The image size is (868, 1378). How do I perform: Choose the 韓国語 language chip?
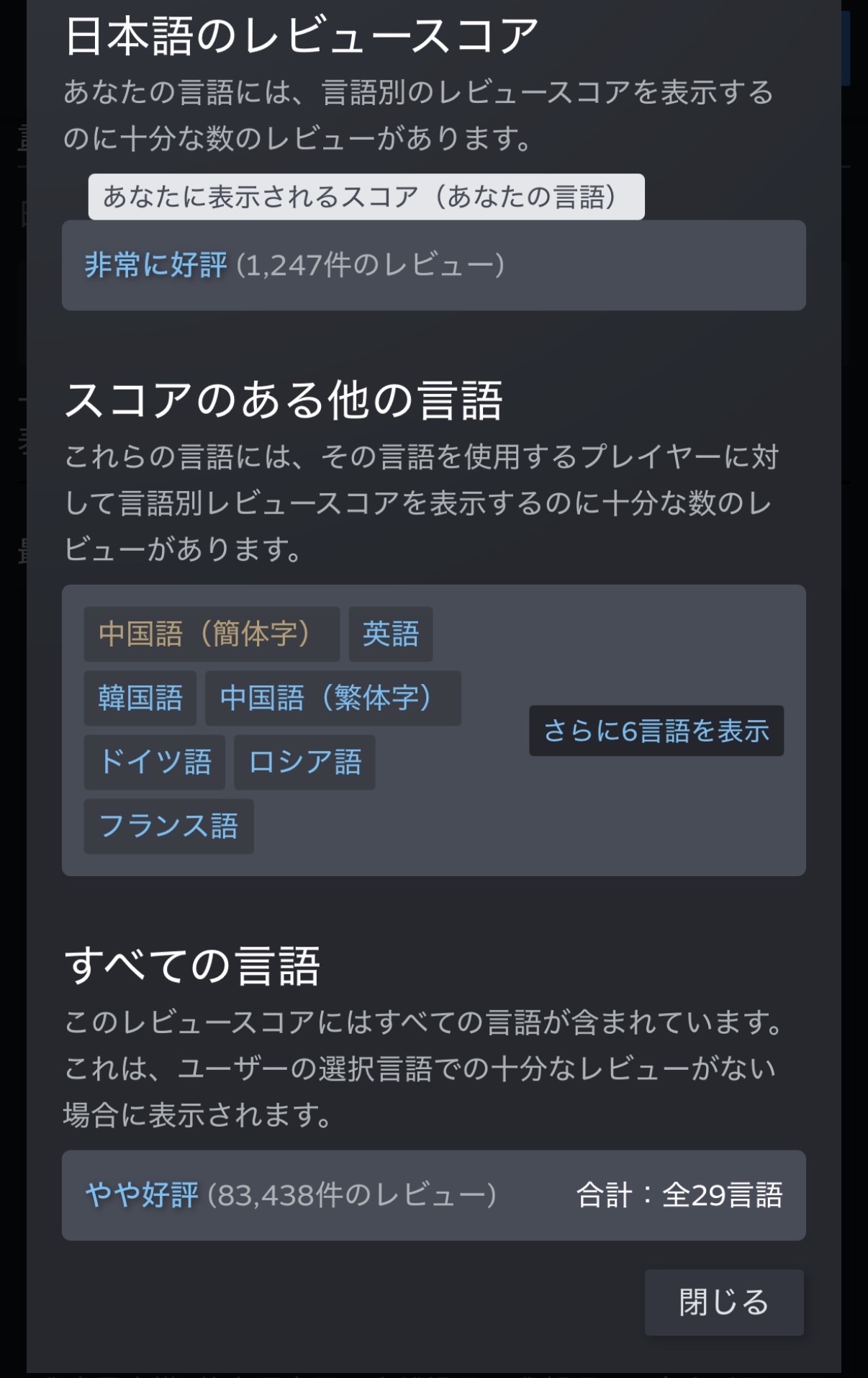pyautogui.click(x=140, y=698)
